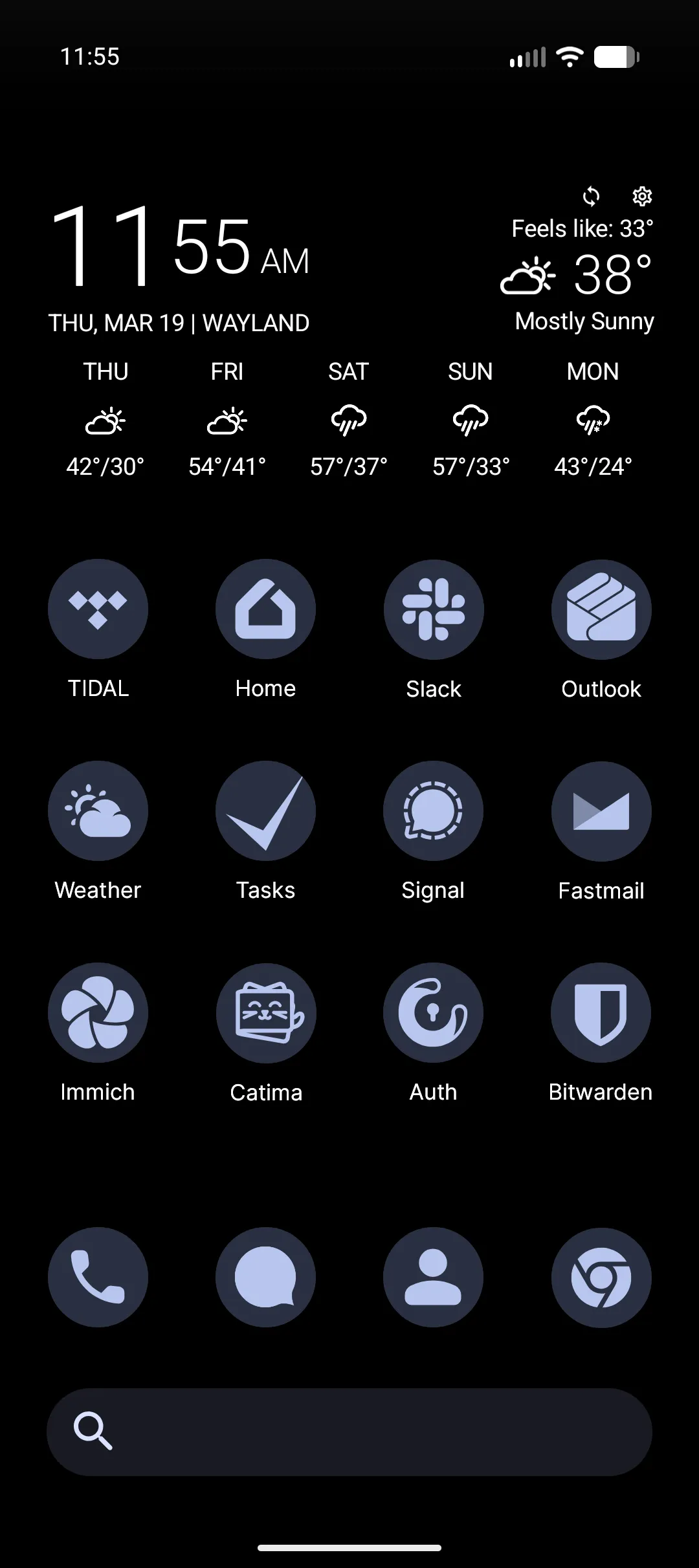
Task: Tap the search bar at bottom
Action: tap(349, 1432)
